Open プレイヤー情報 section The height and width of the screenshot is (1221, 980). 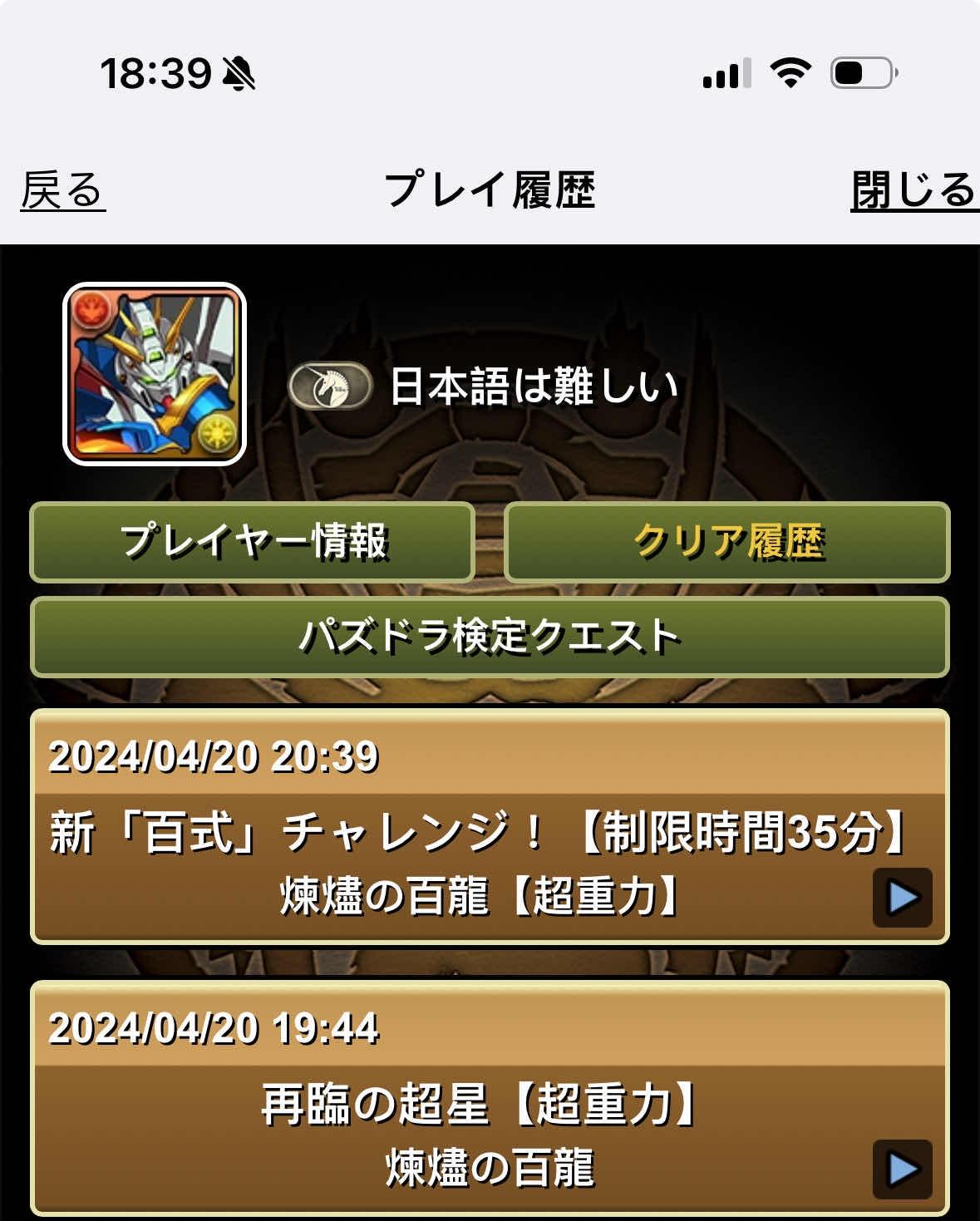tap(253, 542)
